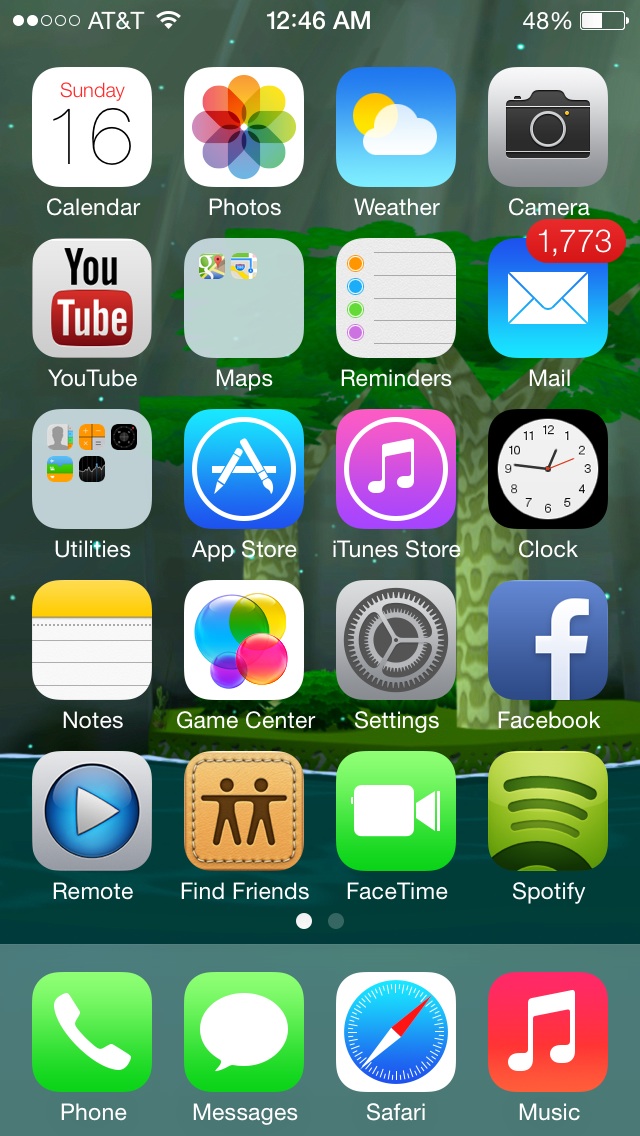Launch Spotify
This screenshot has height=1136, width=640.
pos(548,811)
